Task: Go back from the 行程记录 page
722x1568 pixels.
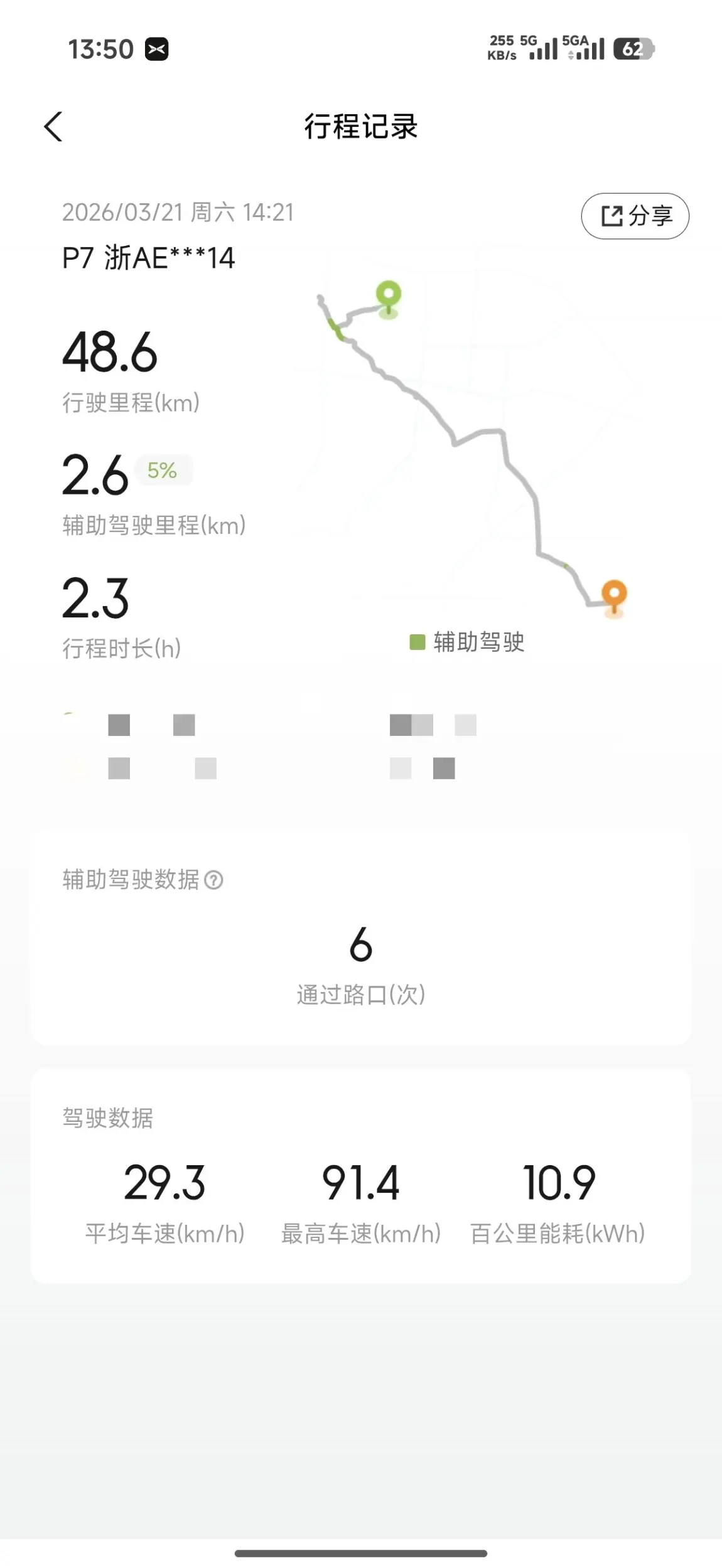Action: [x=53, y=127]
